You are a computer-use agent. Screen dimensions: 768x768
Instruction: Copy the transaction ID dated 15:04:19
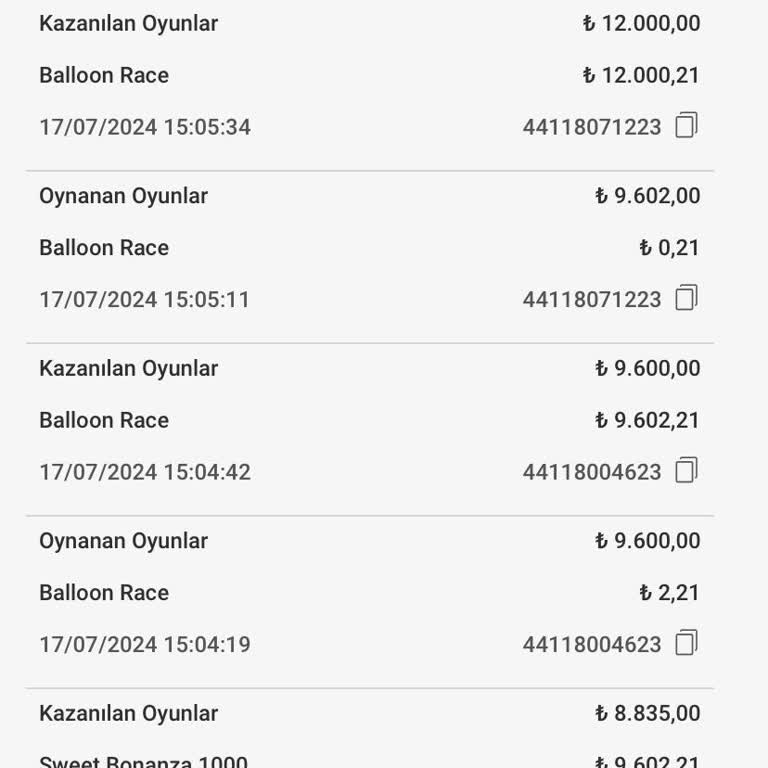(686, 643)
